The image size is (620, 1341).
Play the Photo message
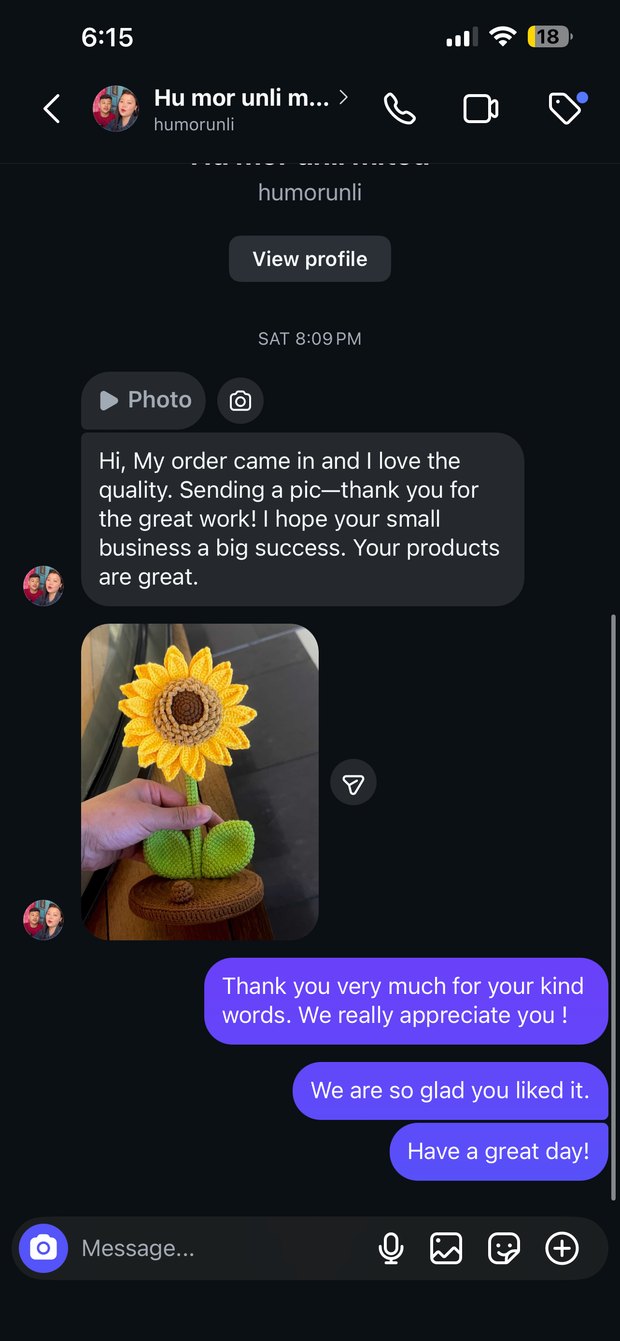click(144, 400)
